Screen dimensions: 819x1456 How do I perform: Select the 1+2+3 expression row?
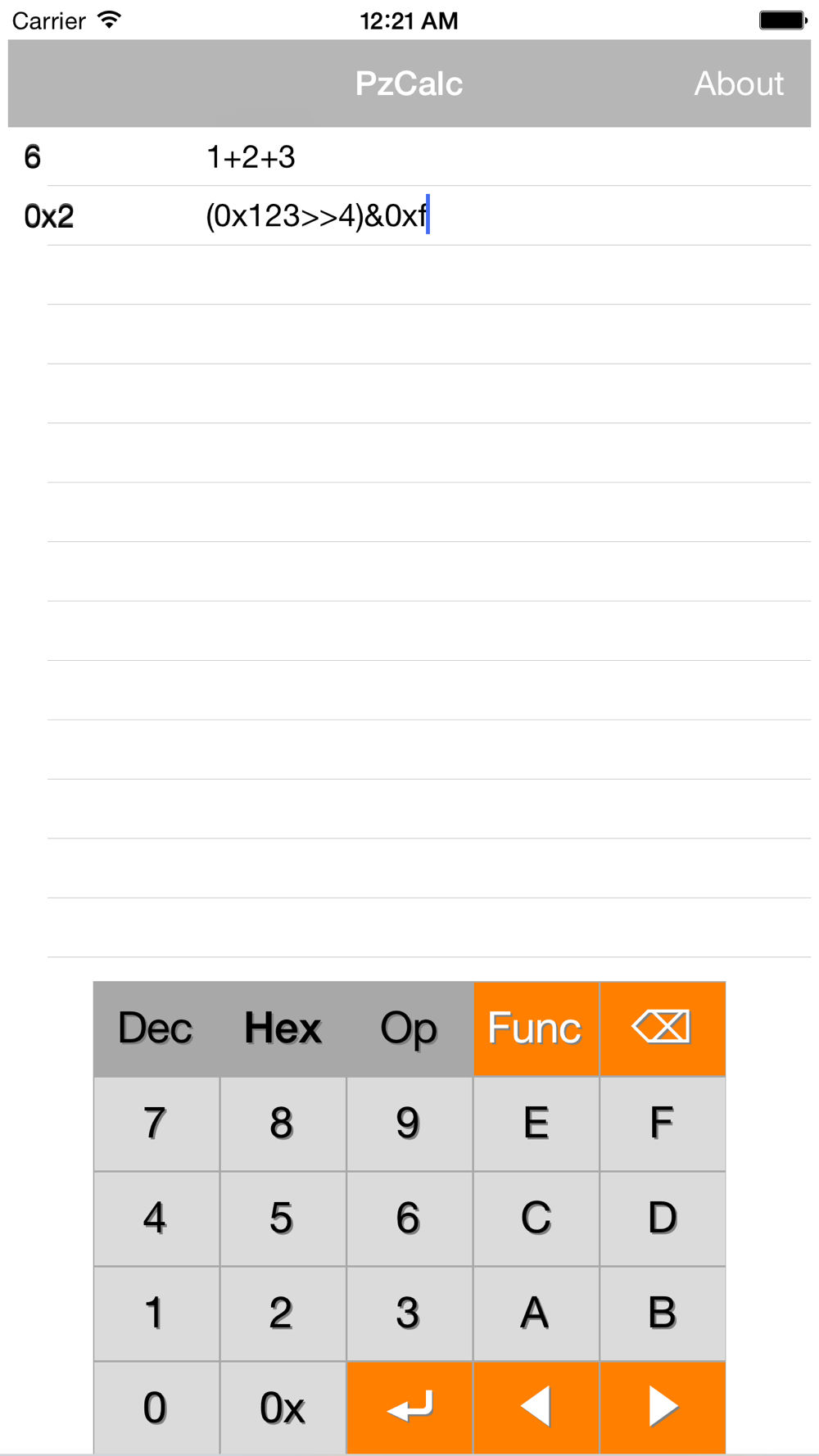[409, 156]
